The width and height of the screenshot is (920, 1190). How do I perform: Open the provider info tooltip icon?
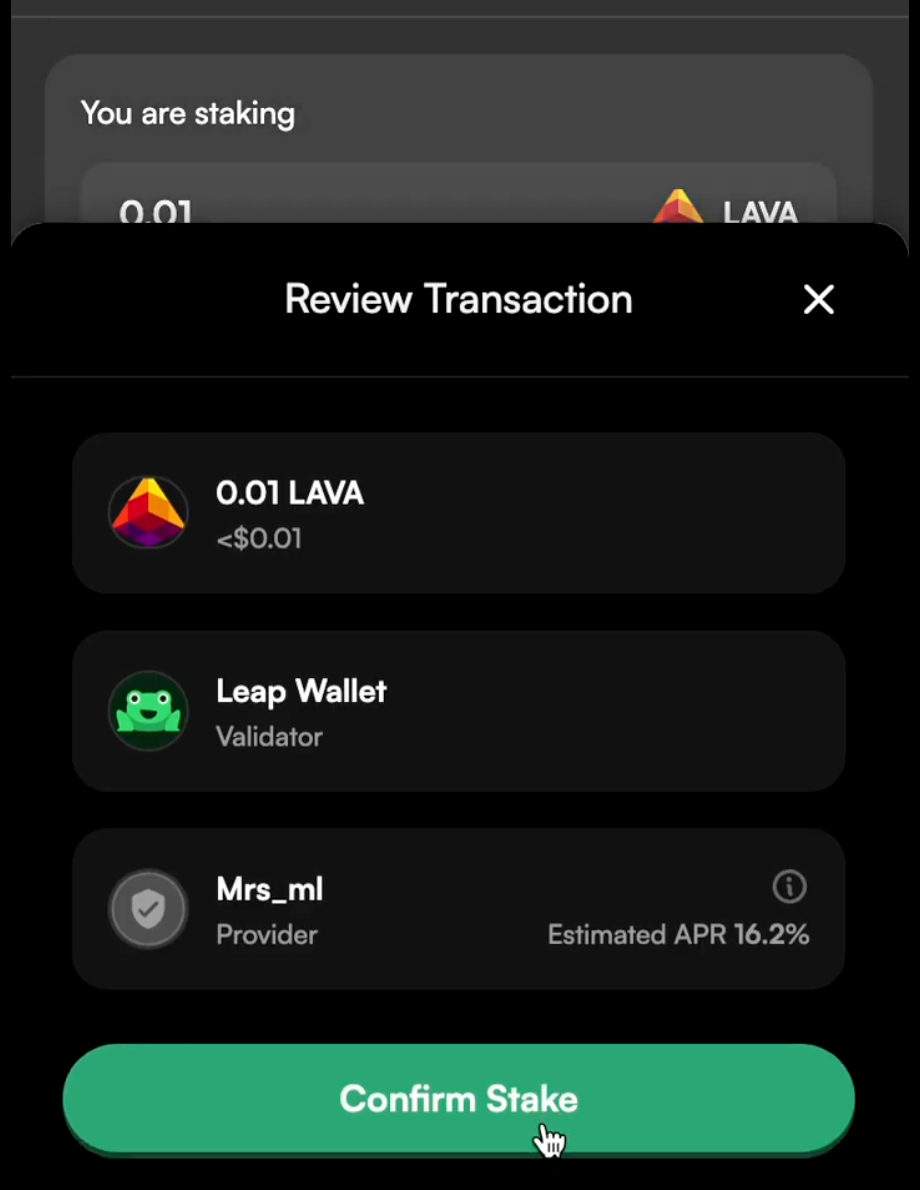(x=789, y=887)
